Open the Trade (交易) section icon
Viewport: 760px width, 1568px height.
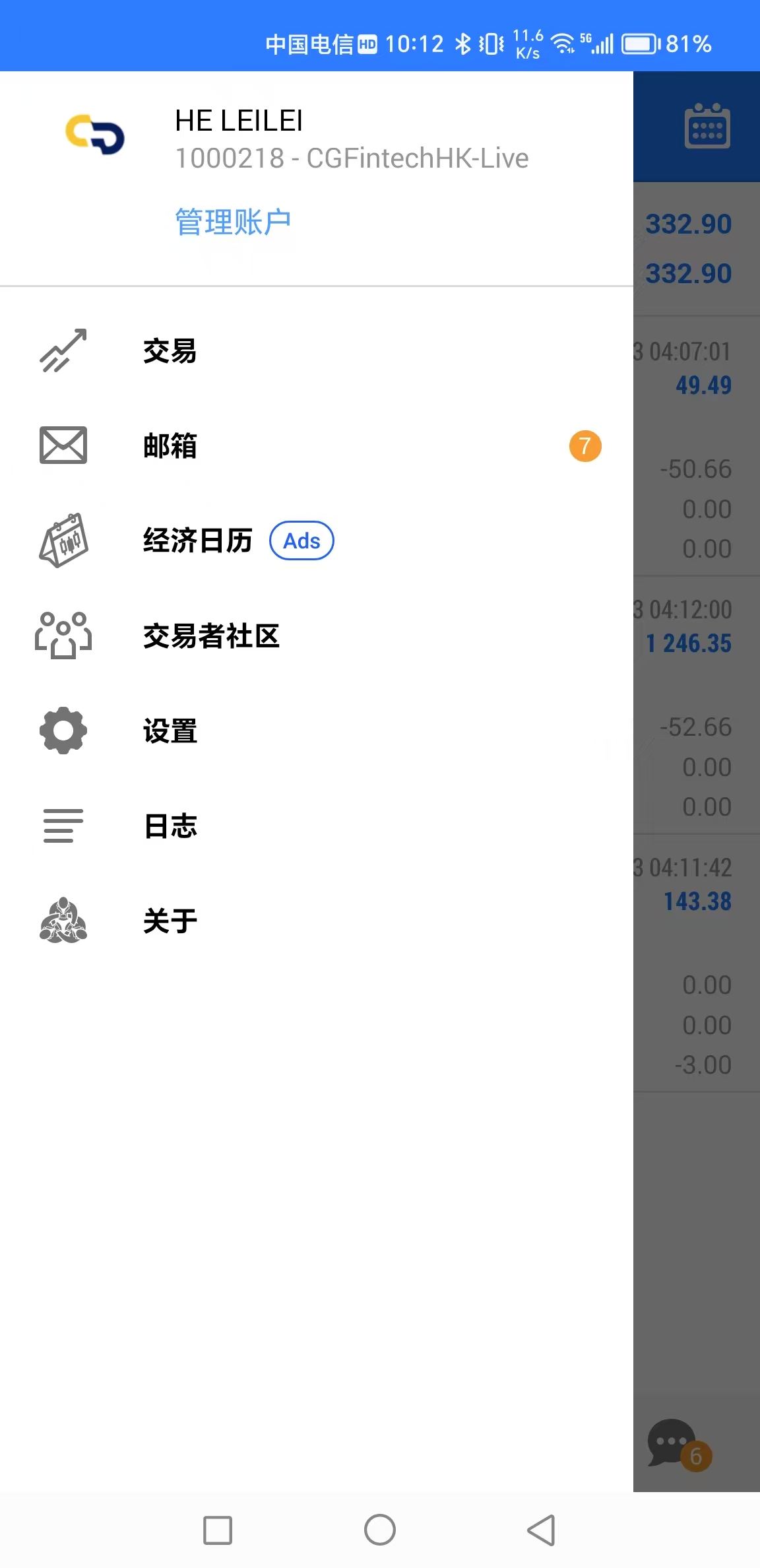63,352
